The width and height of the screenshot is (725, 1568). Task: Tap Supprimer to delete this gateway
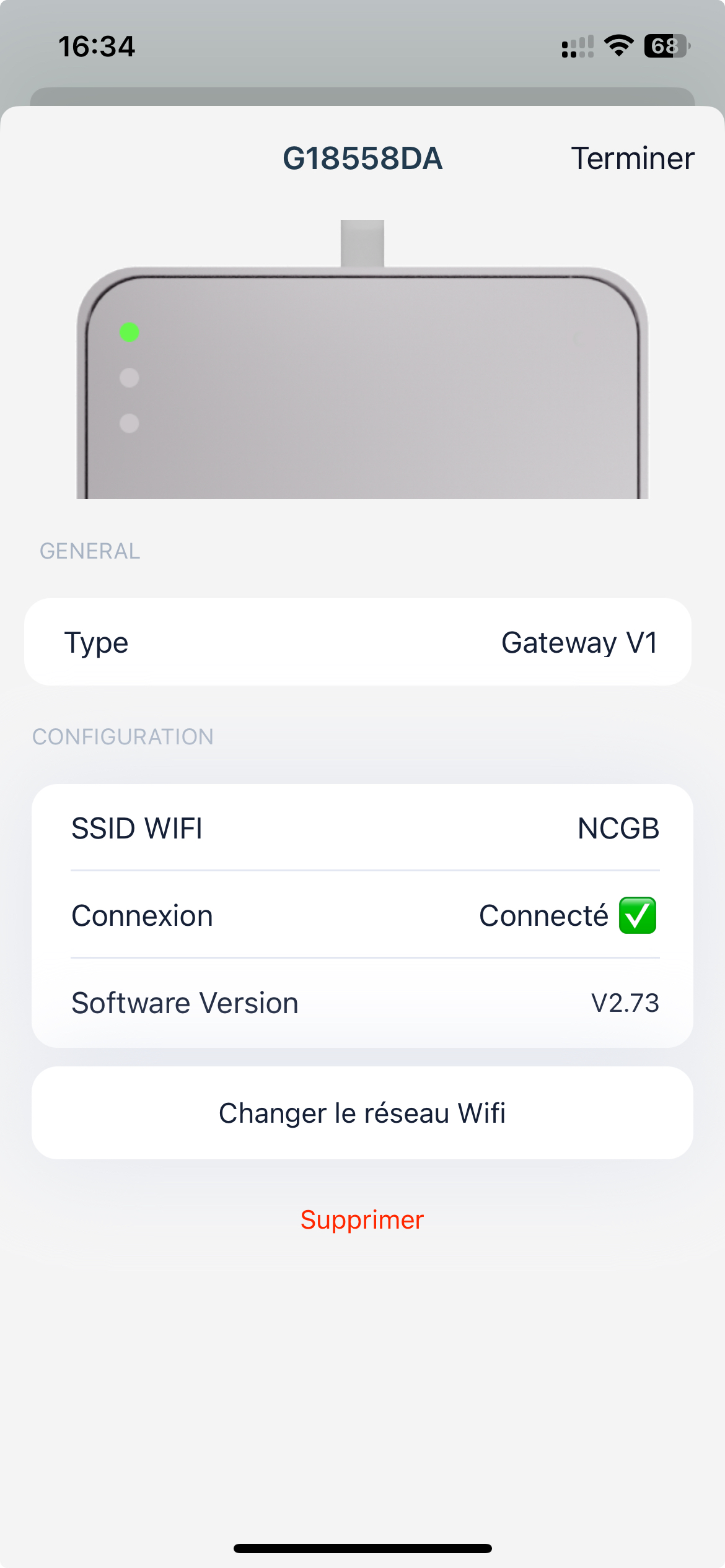click(362, 1219)
